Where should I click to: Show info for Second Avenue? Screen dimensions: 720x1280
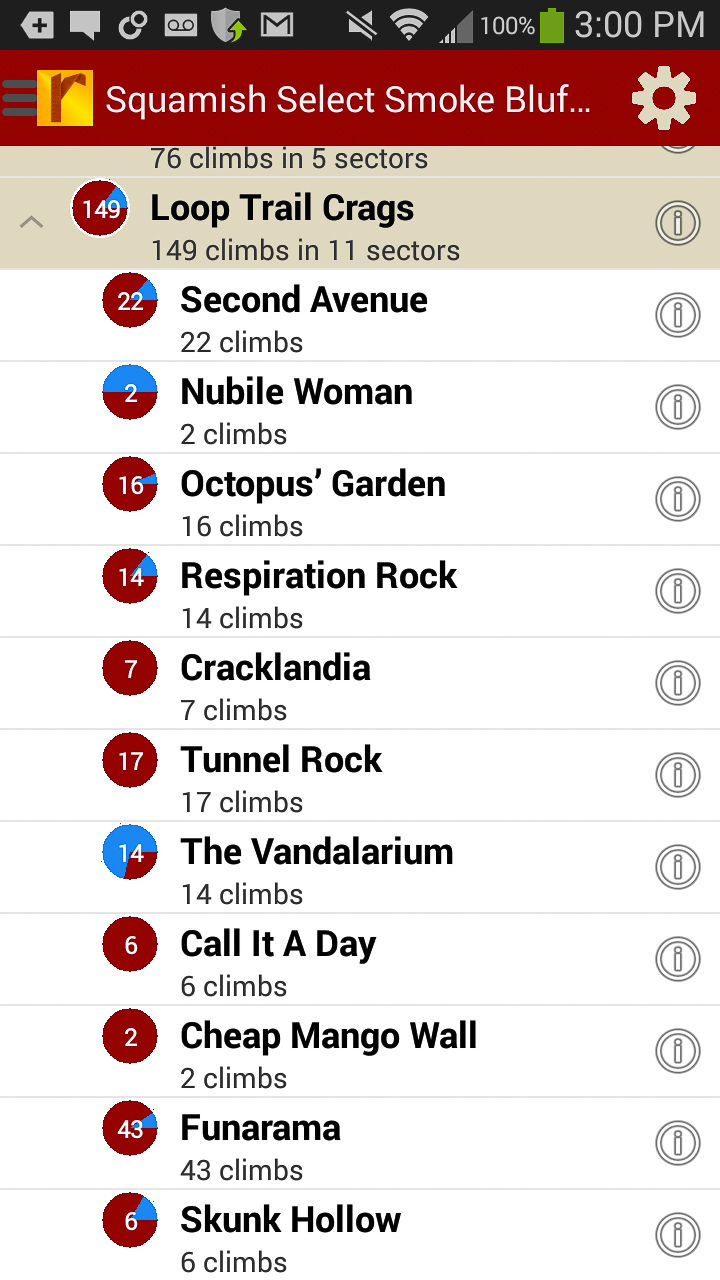tap(677, 315)
